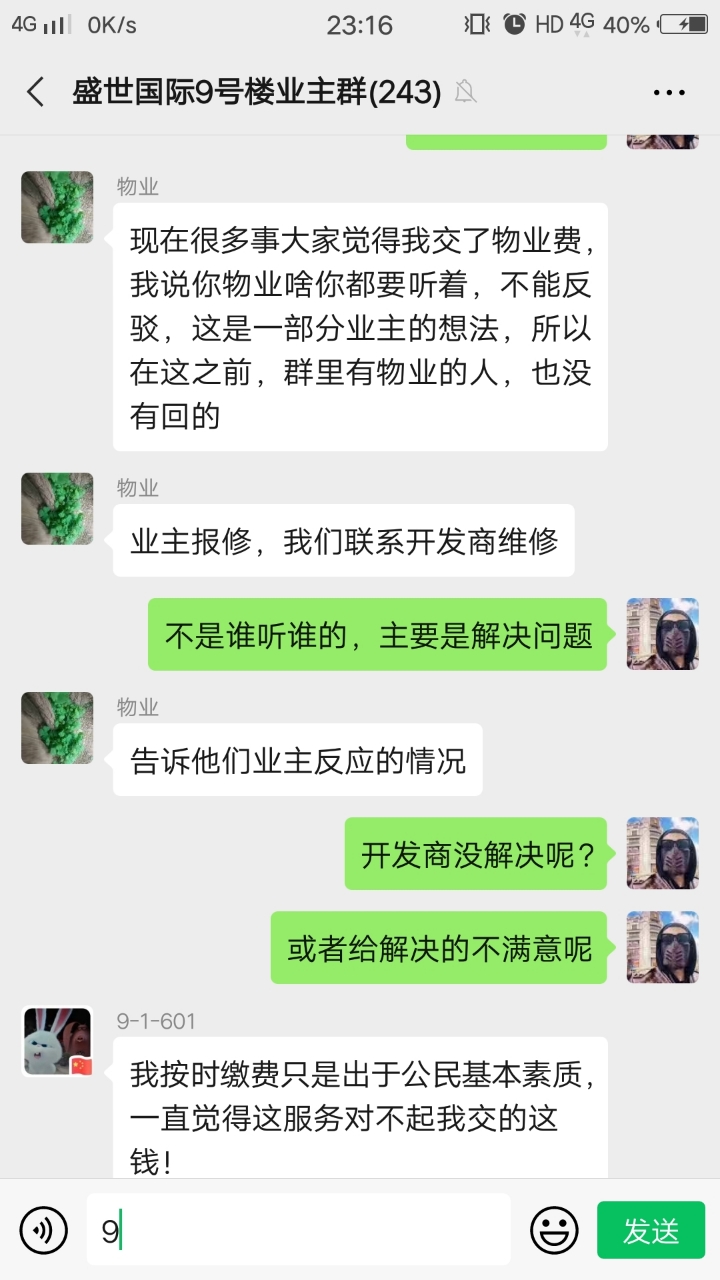Open my avatar beside '或者给解决的不满意呢'

pyautogui.click(x=662, y=947)
